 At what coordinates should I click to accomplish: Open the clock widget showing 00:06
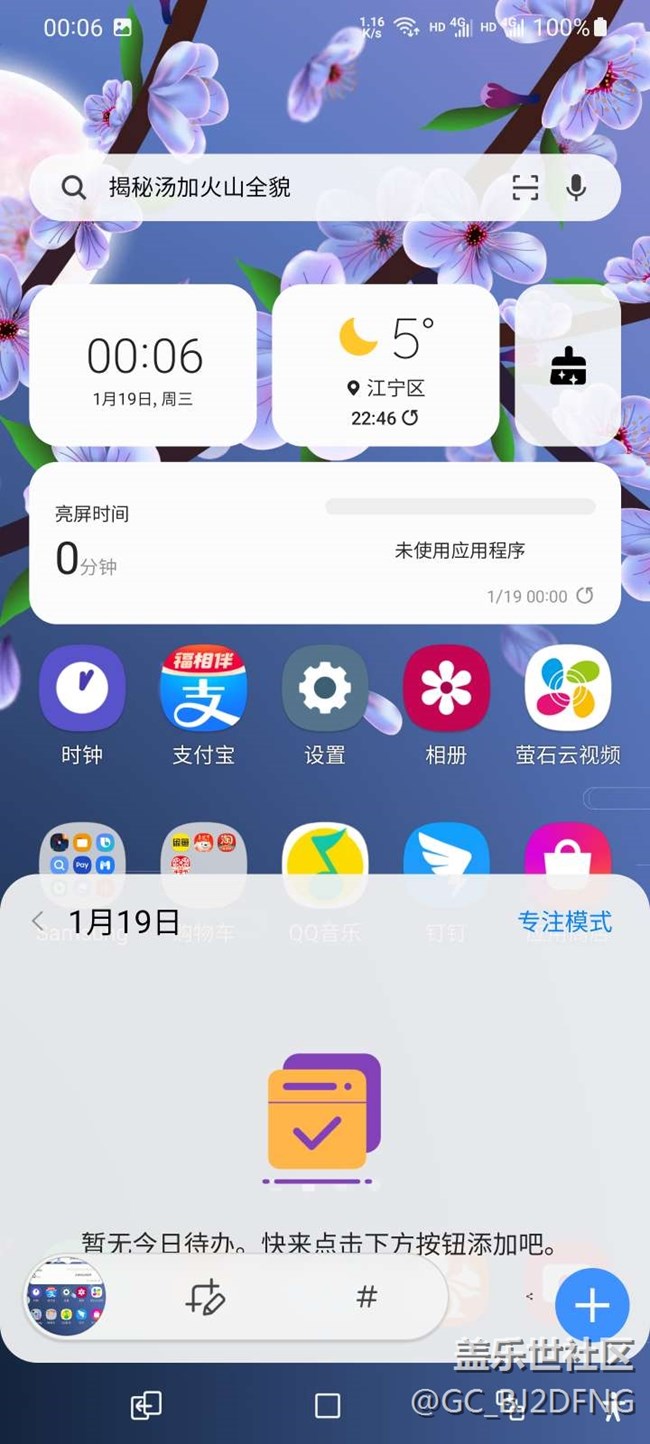click(x=143, y=366)
